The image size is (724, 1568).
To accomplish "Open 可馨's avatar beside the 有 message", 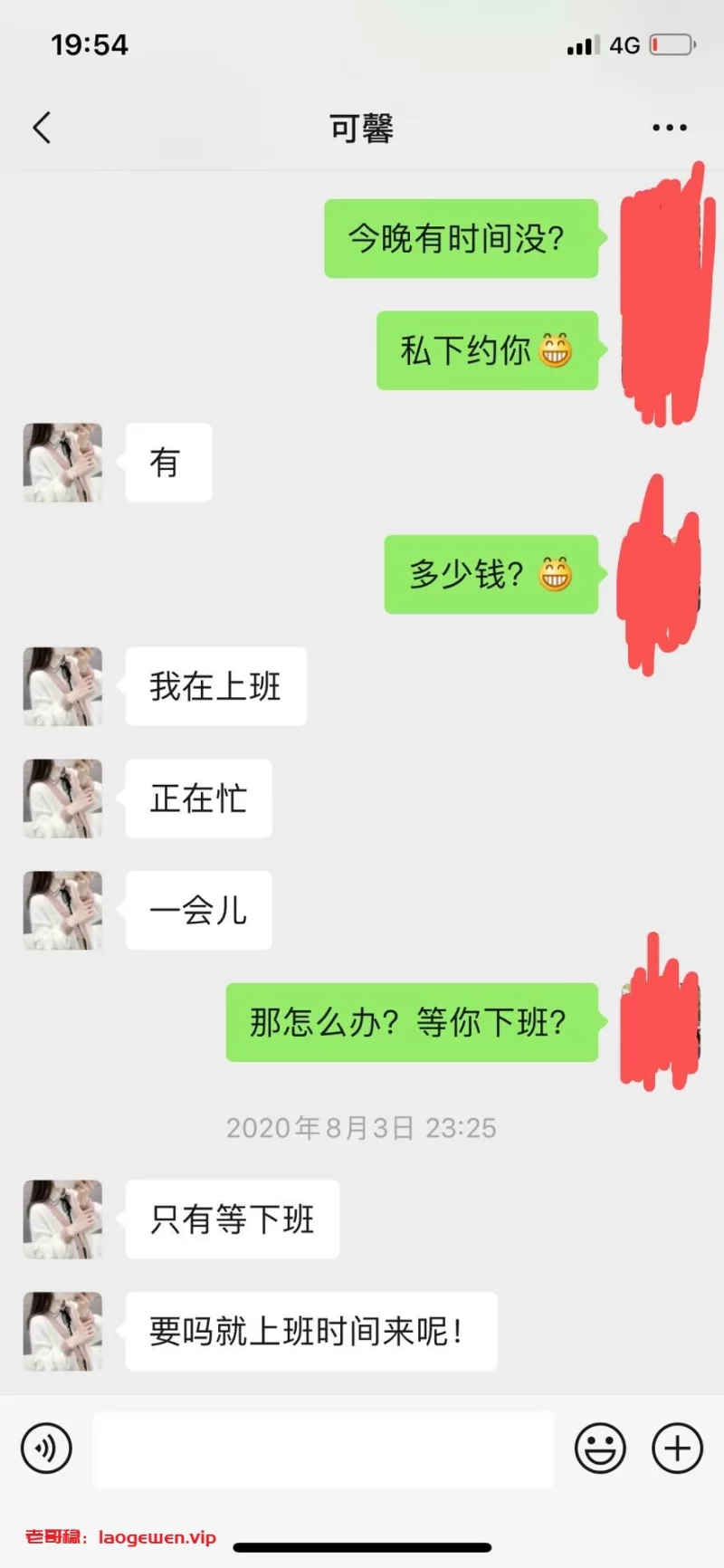I will click(62, 463).
